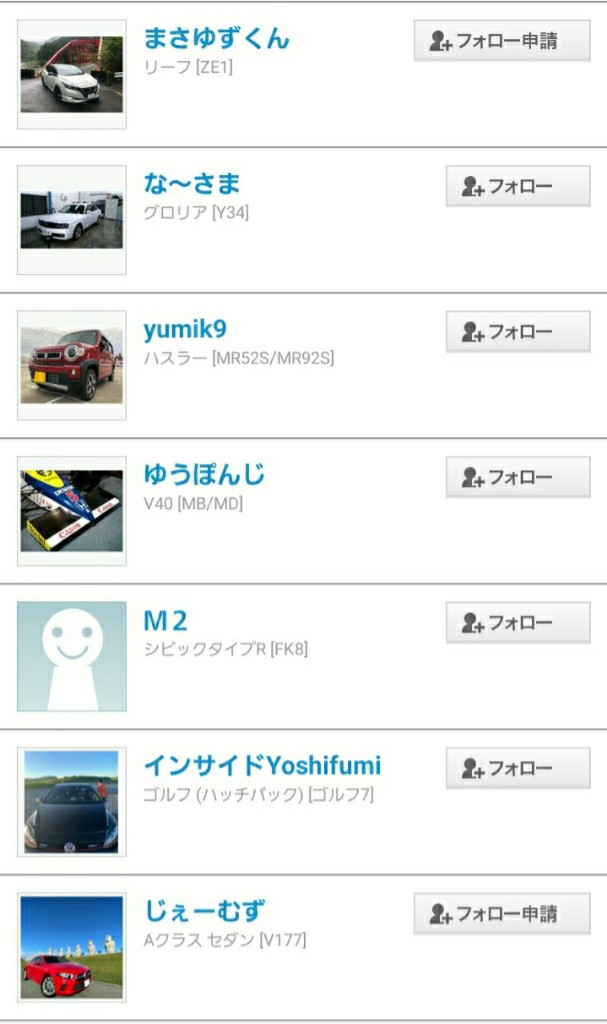Open な〜さま's profile name link
Image resolution: width=607 pixels, height=1024 pixels.
[x=192, y=184]
